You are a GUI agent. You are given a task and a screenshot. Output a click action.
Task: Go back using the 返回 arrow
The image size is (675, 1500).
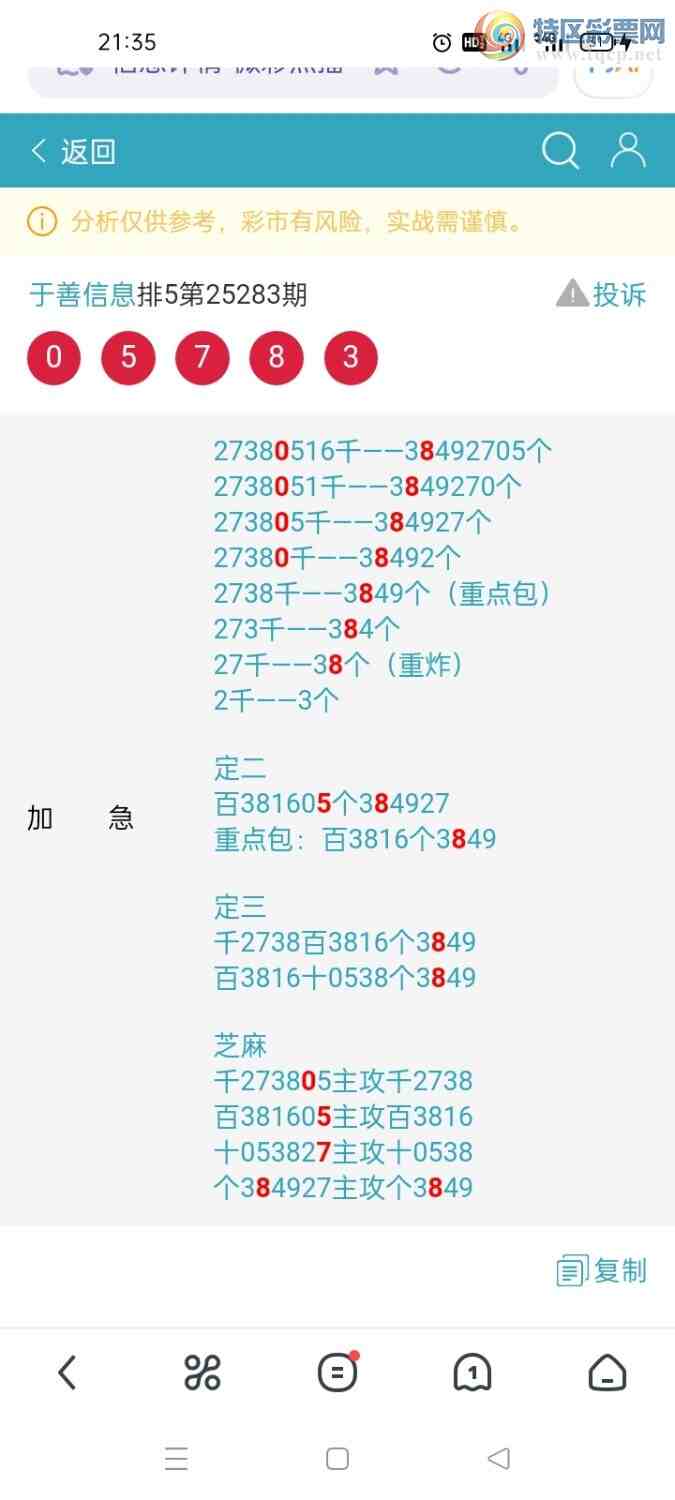73,152
